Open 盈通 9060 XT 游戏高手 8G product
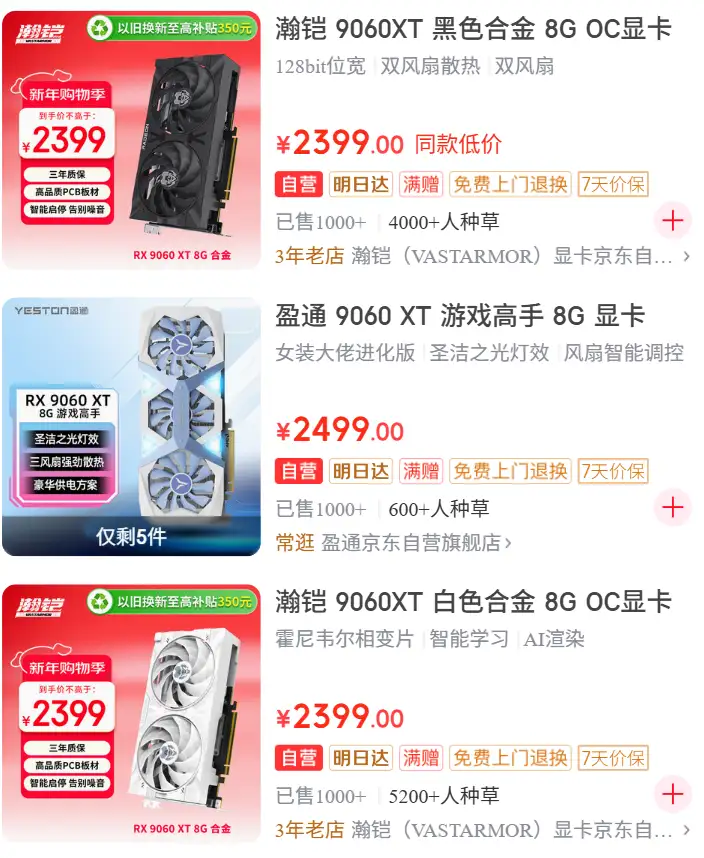The height and width of the screenshot is (858, 704). tap(460, 316)
